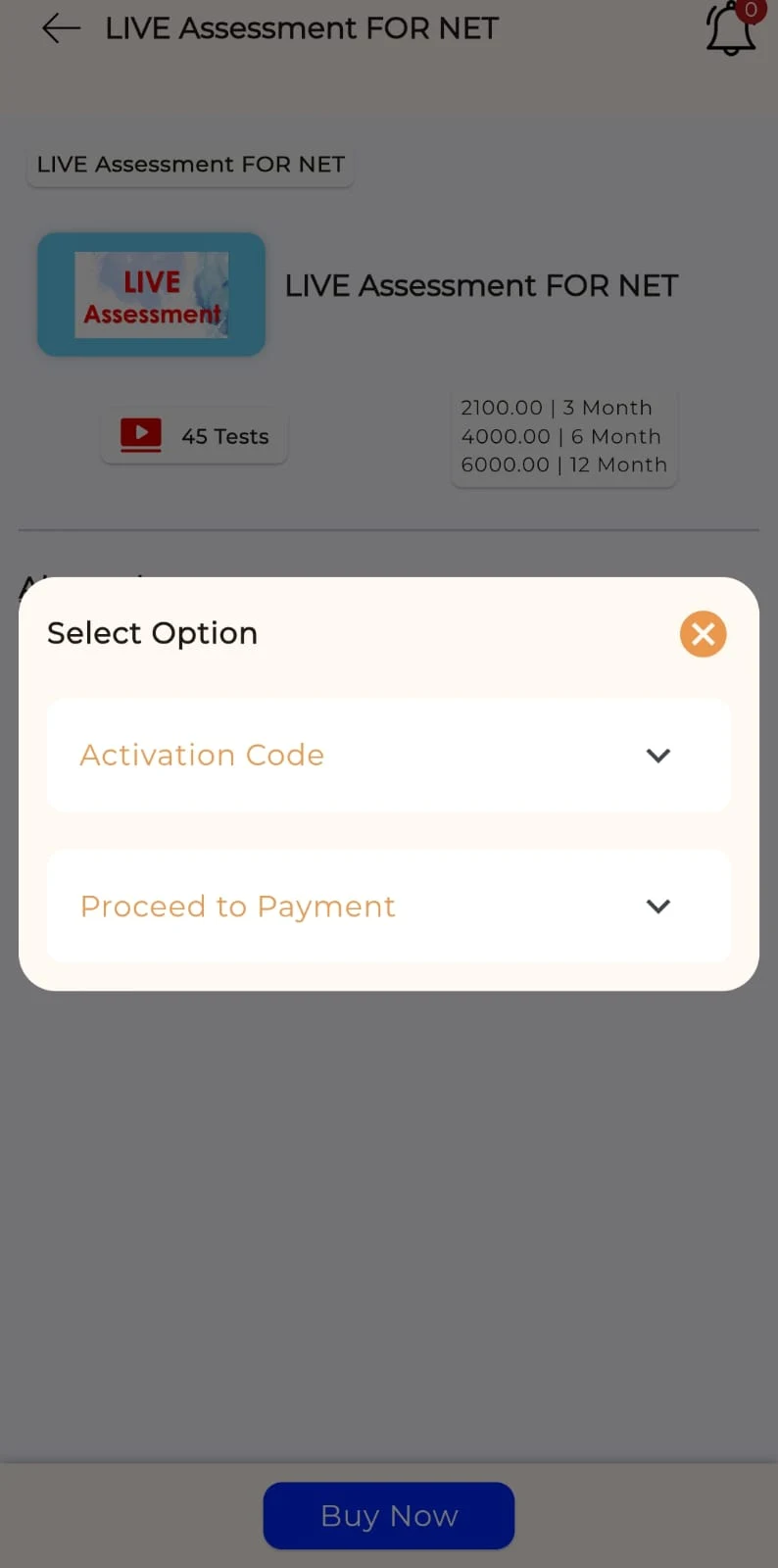This screenshot has height=1568, width=778.
Task: Open the notifications bell
Action: coord(732,29)
